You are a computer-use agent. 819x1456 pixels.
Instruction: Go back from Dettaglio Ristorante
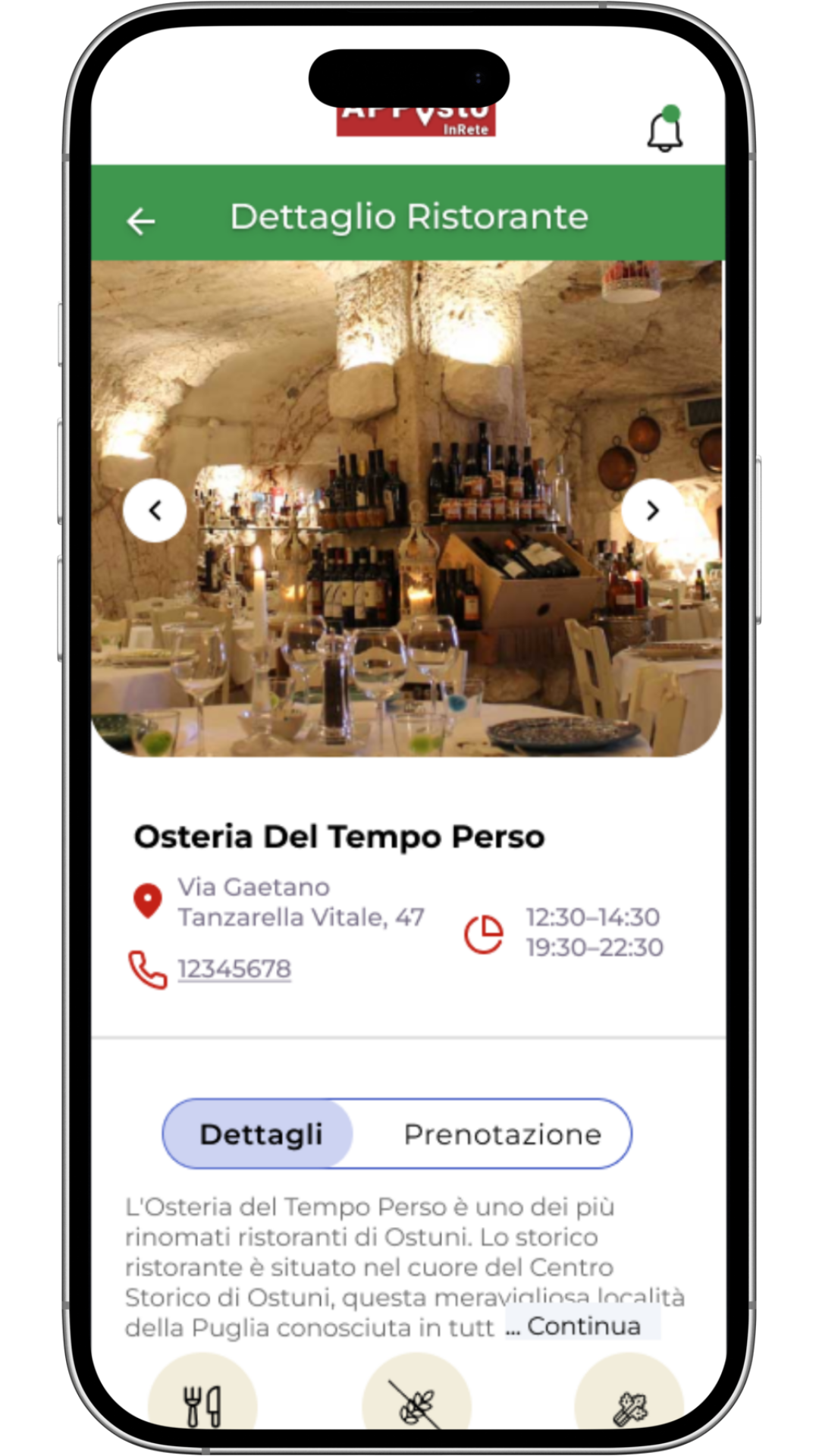141,221
